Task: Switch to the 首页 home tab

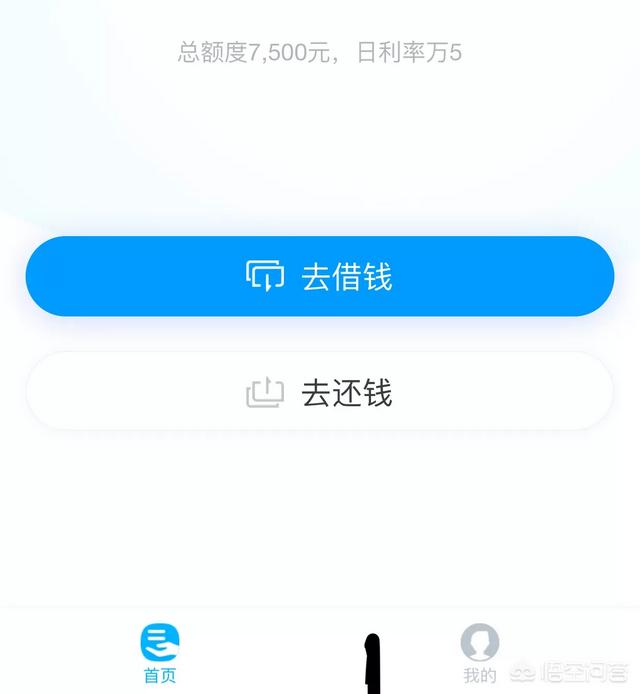Action: (160, 654)
